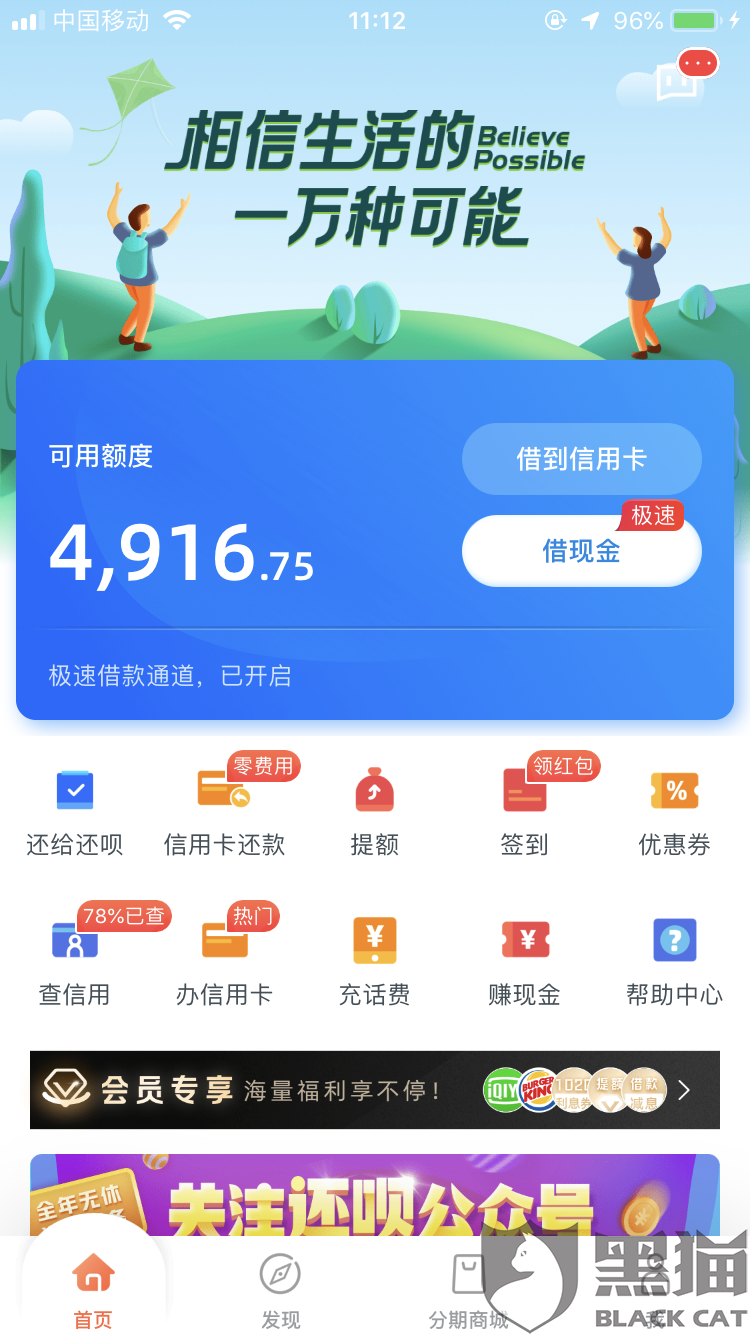Switch to the 分期商城 tab
This screenshot has height=1334, width=750.
click(x=469, y=1292)
